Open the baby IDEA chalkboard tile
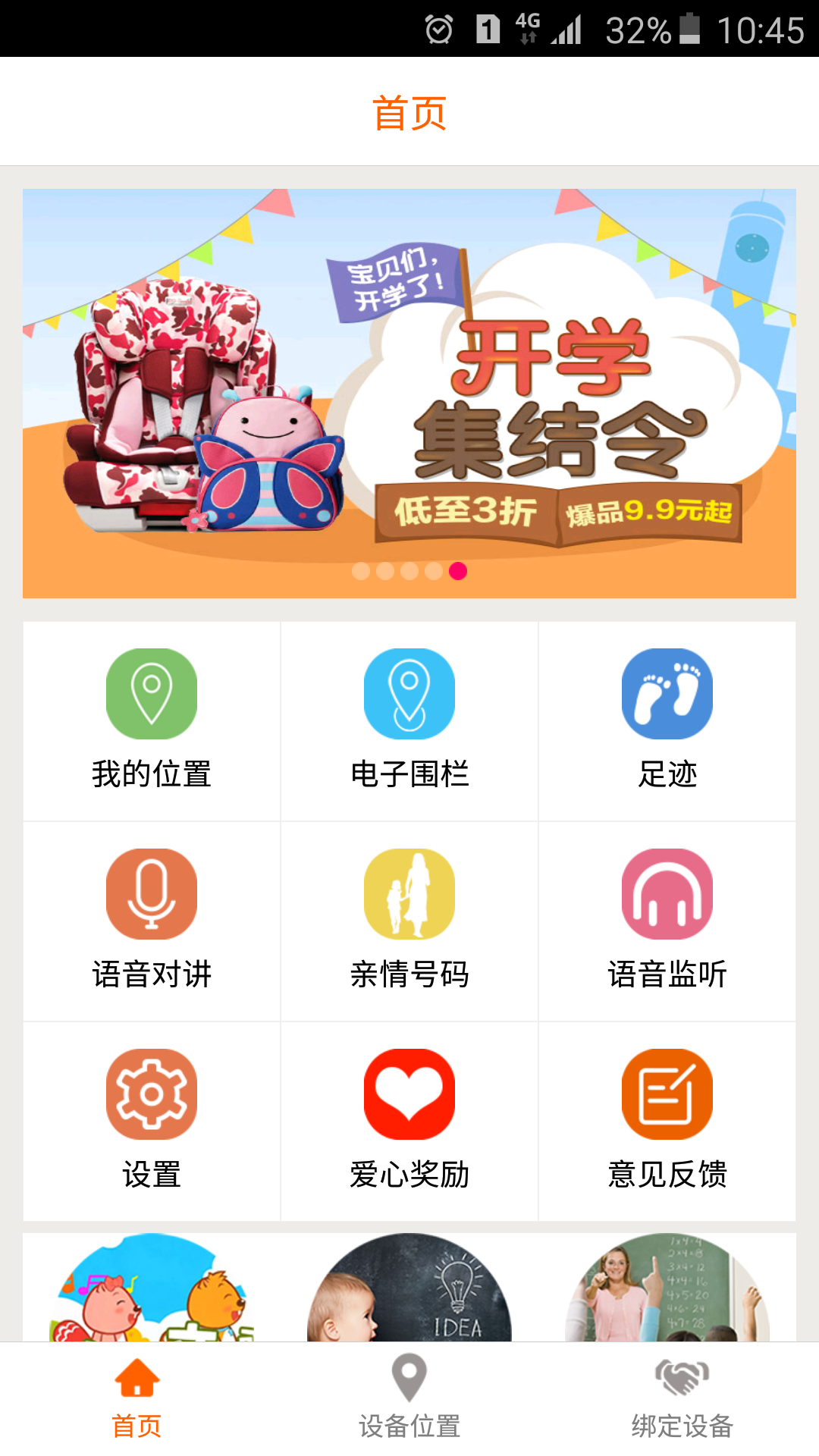This screenshot has width=819, height=1456. 409,1289
